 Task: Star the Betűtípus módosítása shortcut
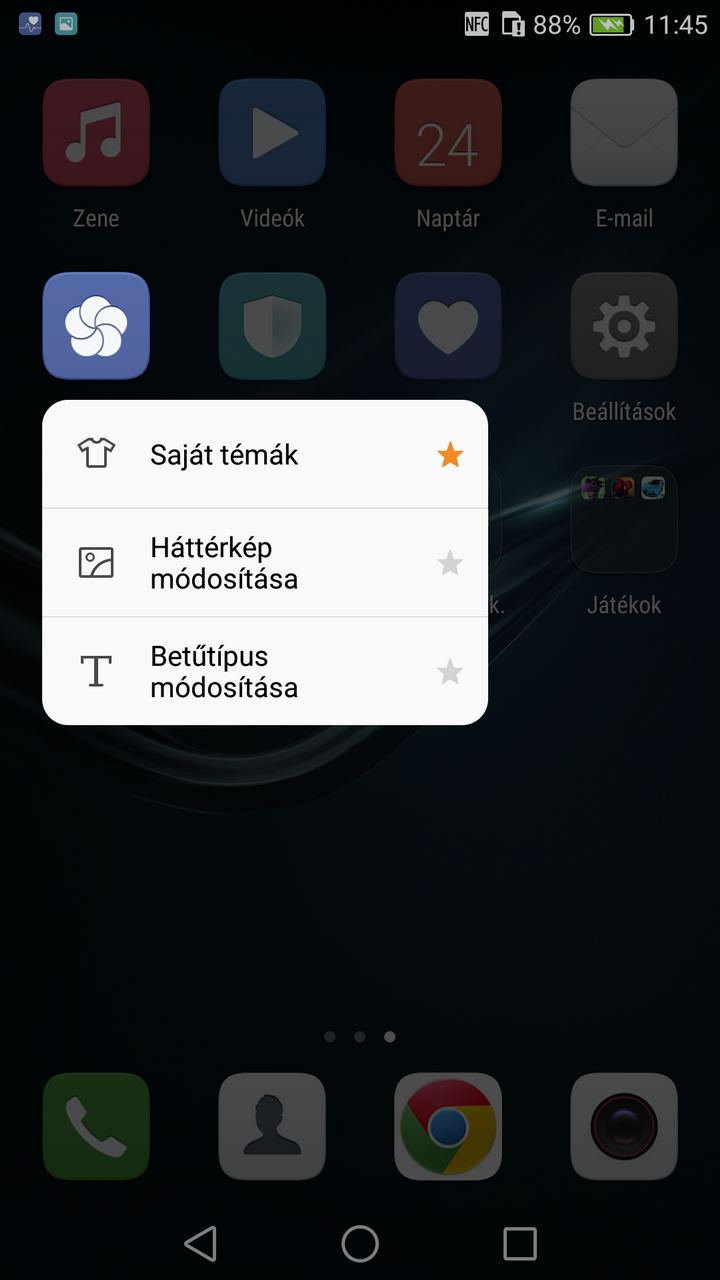tap(450, 672)
